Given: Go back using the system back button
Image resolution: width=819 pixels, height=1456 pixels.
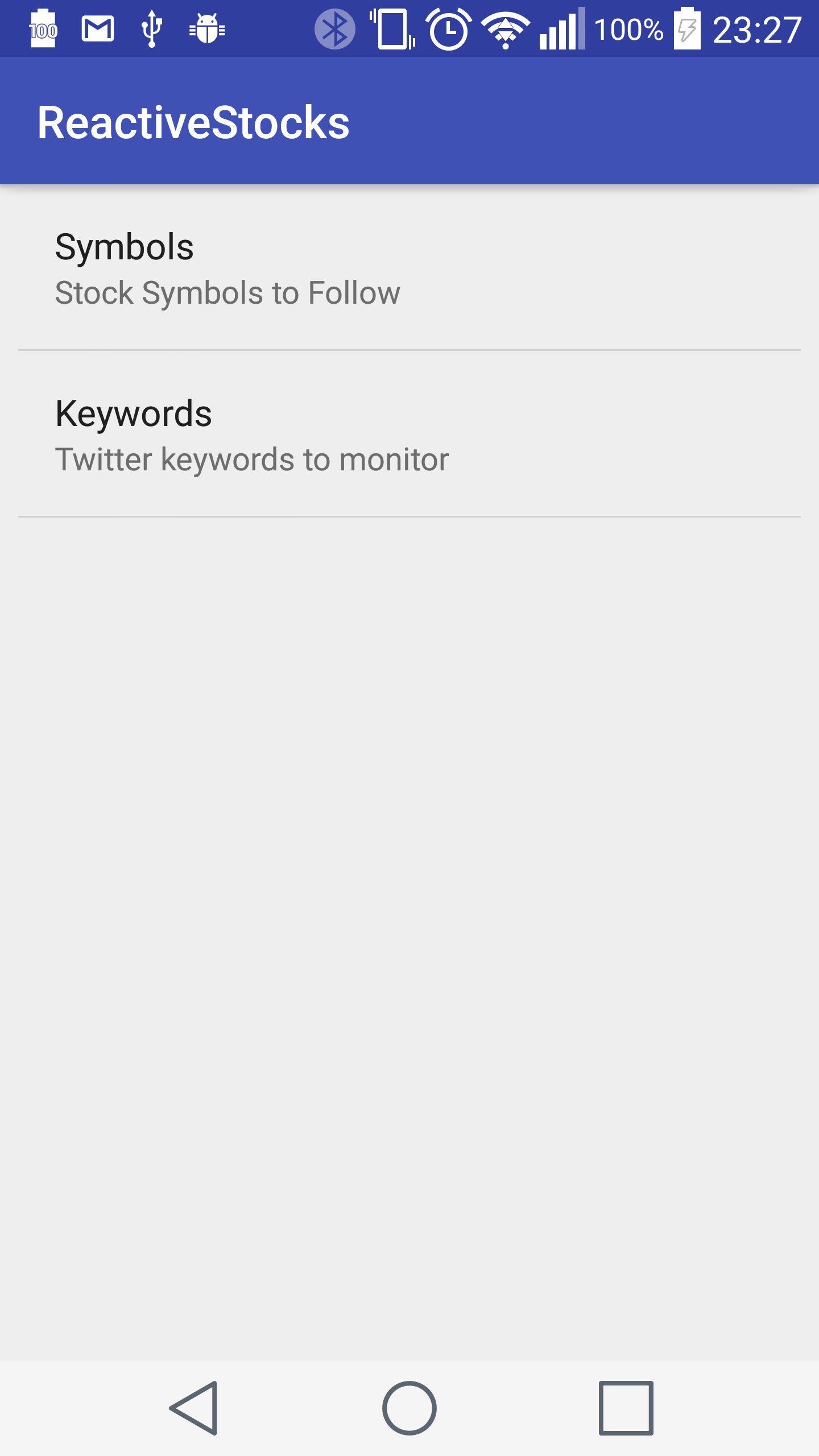Looking at the screenshot, I should tap(194, 1408).
